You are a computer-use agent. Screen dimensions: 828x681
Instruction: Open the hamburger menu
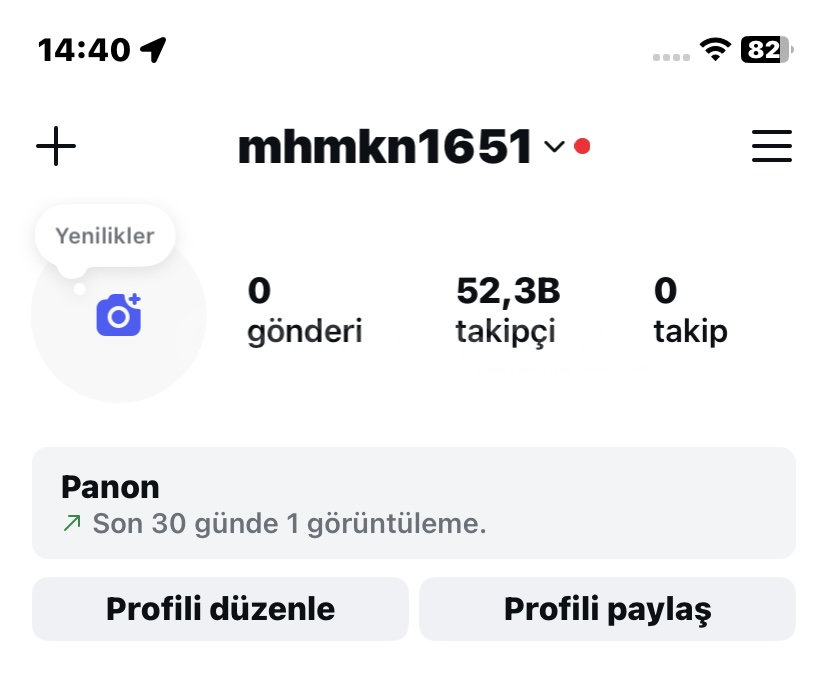click(x=771, y=147)
